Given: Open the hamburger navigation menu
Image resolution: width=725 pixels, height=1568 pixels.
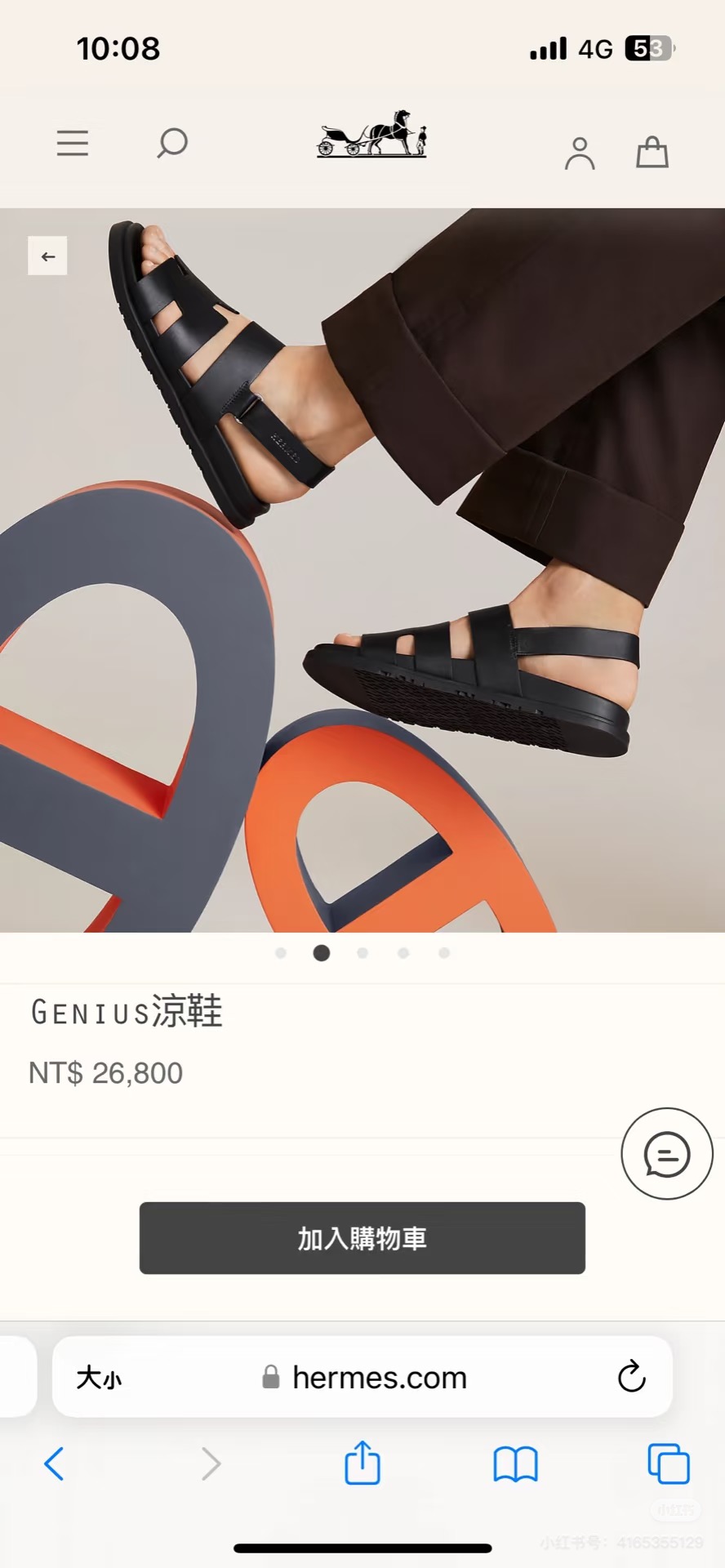Looking at the screenshot, I should pyautogui.click(x=73, y=144).
